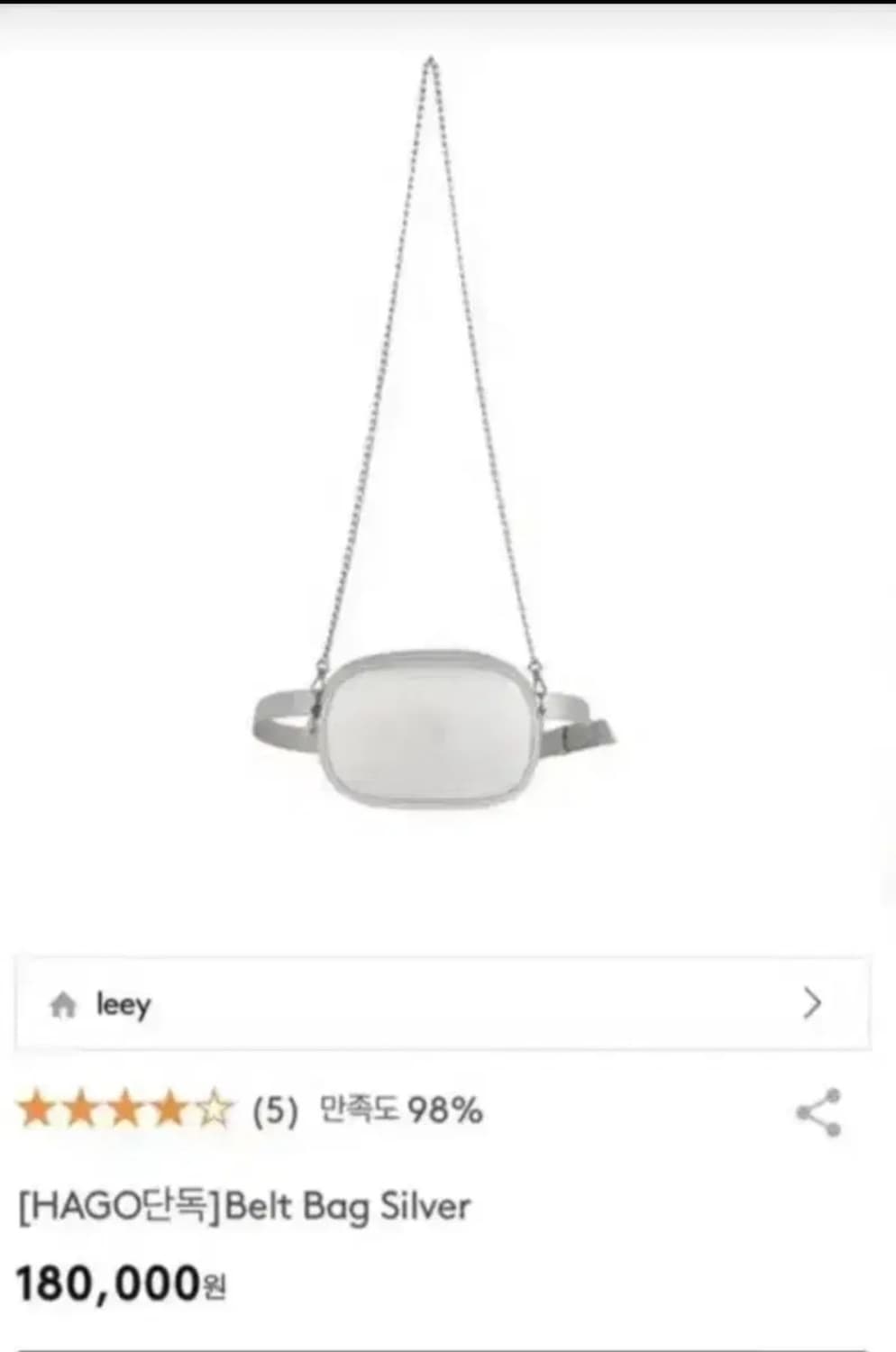The width and height of the screenshot is (896, 1352).
Task: Tap the share network icon at rating row
Action: (818, 1110)
